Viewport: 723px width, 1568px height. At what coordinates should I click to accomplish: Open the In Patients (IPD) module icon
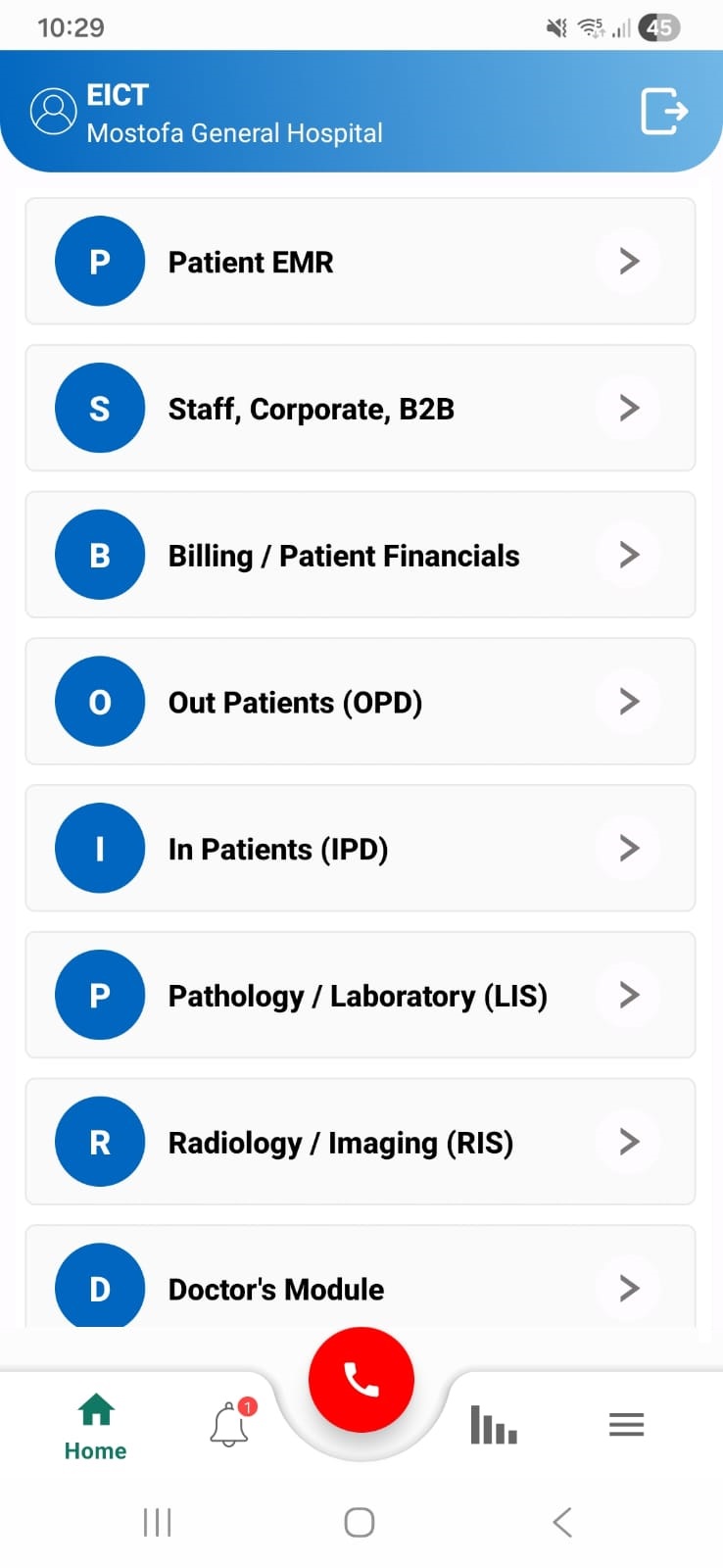100,849
